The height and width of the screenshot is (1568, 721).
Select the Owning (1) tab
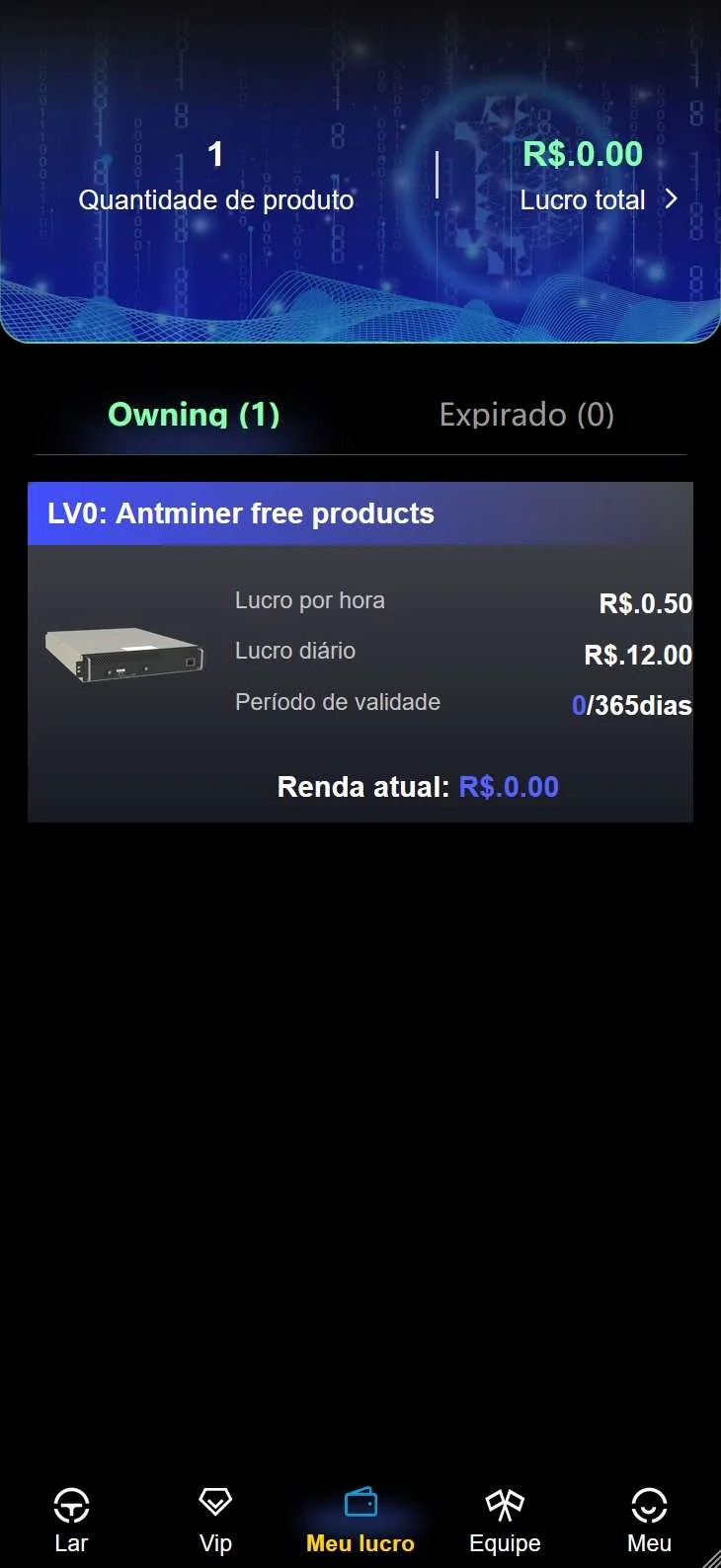(x=194, y=415)
